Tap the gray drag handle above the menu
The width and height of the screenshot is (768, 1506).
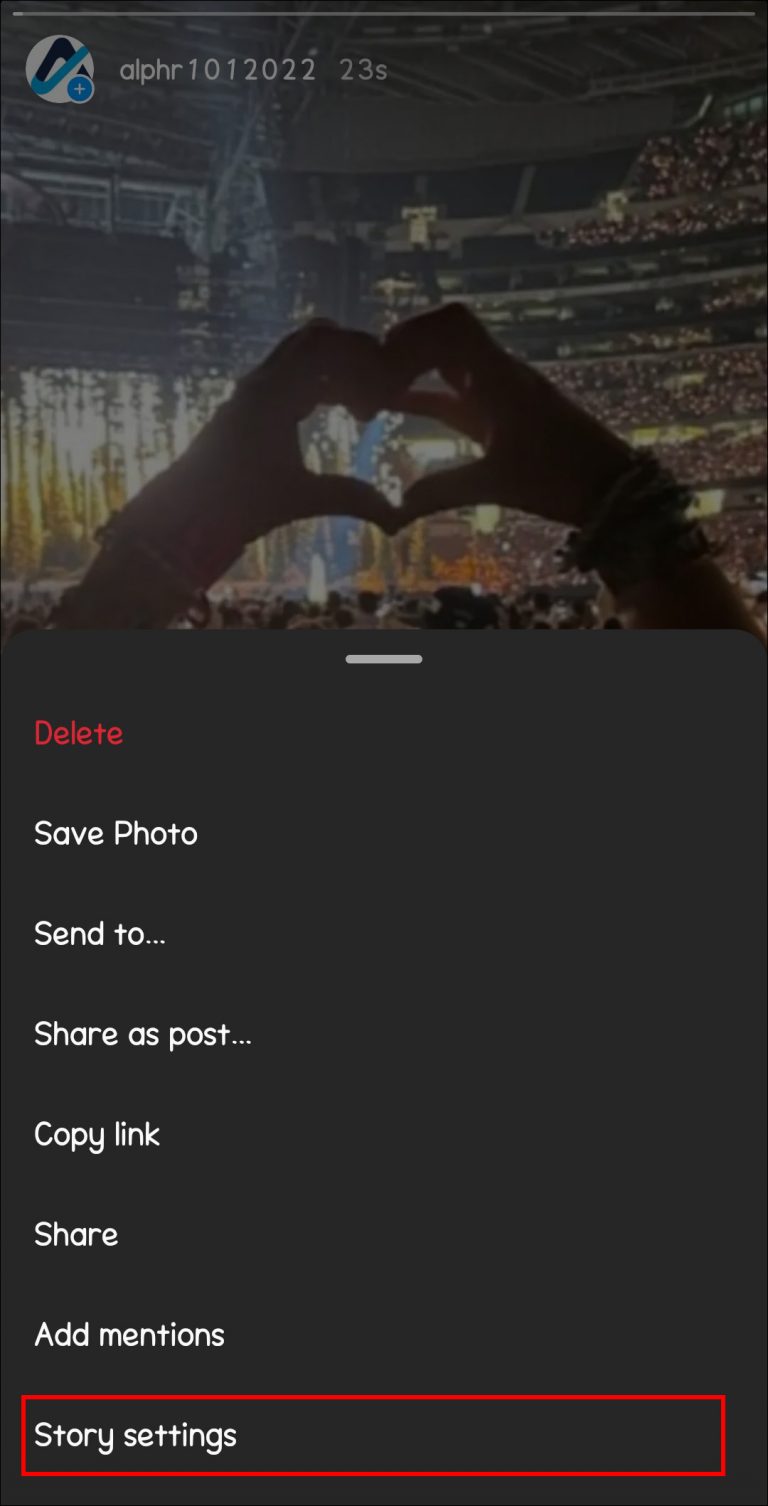coord(383,658)
